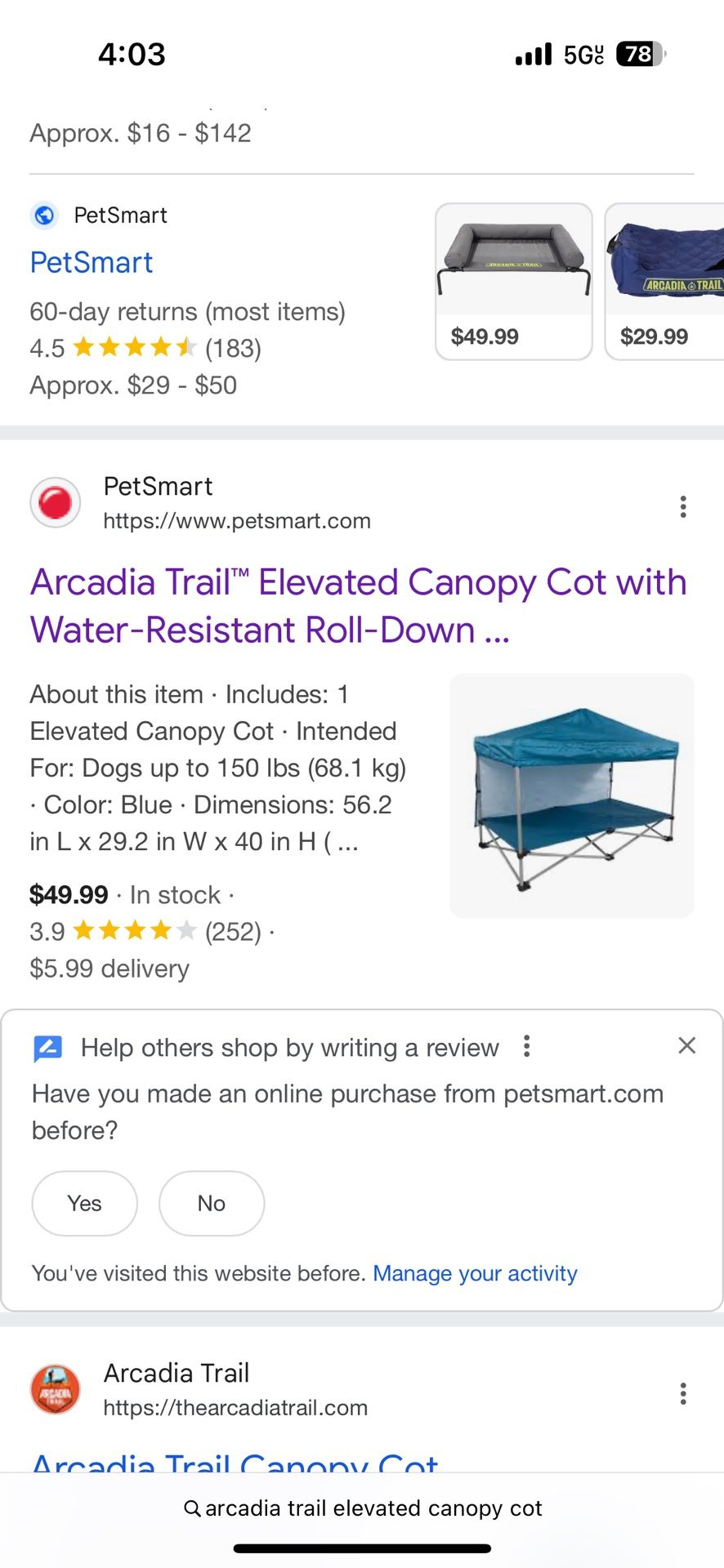724x1568 pixels.
Task: Open the $29.99 blue pet bed card
Action: point(665,281)
